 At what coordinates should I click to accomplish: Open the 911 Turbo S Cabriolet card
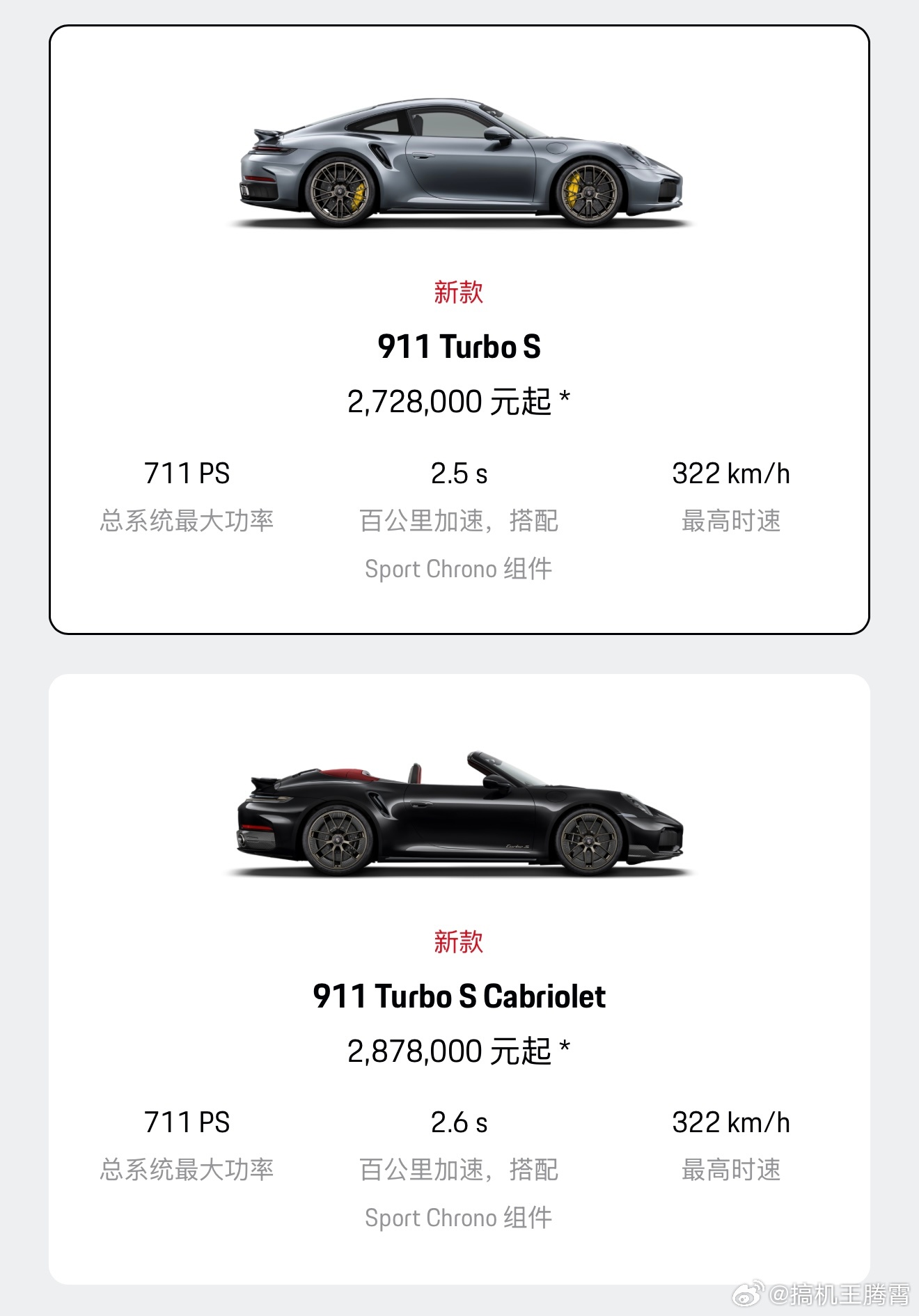[x=459, y=978]
